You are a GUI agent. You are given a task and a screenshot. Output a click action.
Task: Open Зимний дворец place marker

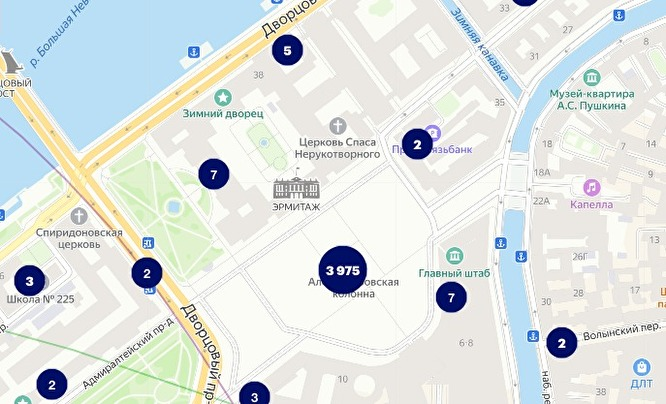(x=222, y=96)
